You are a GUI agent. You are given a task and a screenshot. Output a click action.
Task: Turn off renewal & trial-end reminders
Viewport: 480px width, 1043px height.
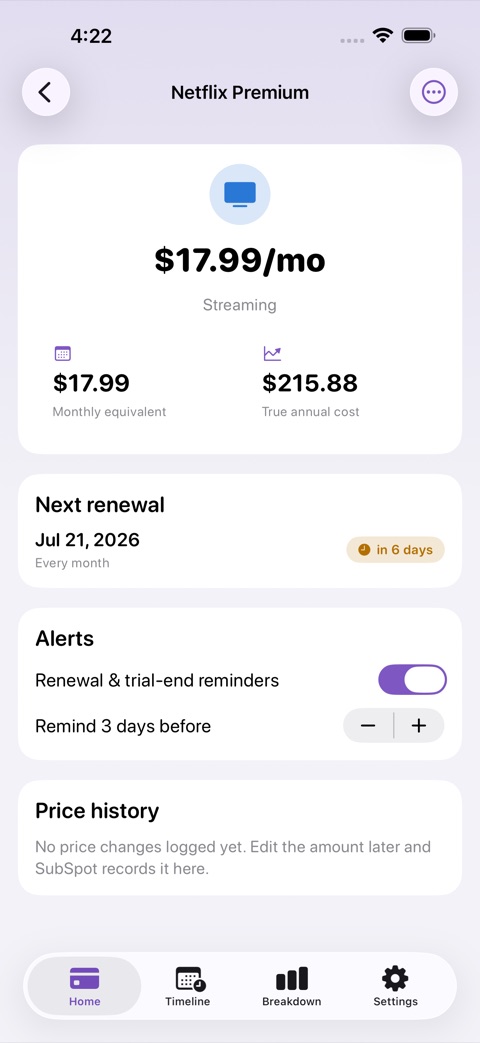click(x=412, y=680)
